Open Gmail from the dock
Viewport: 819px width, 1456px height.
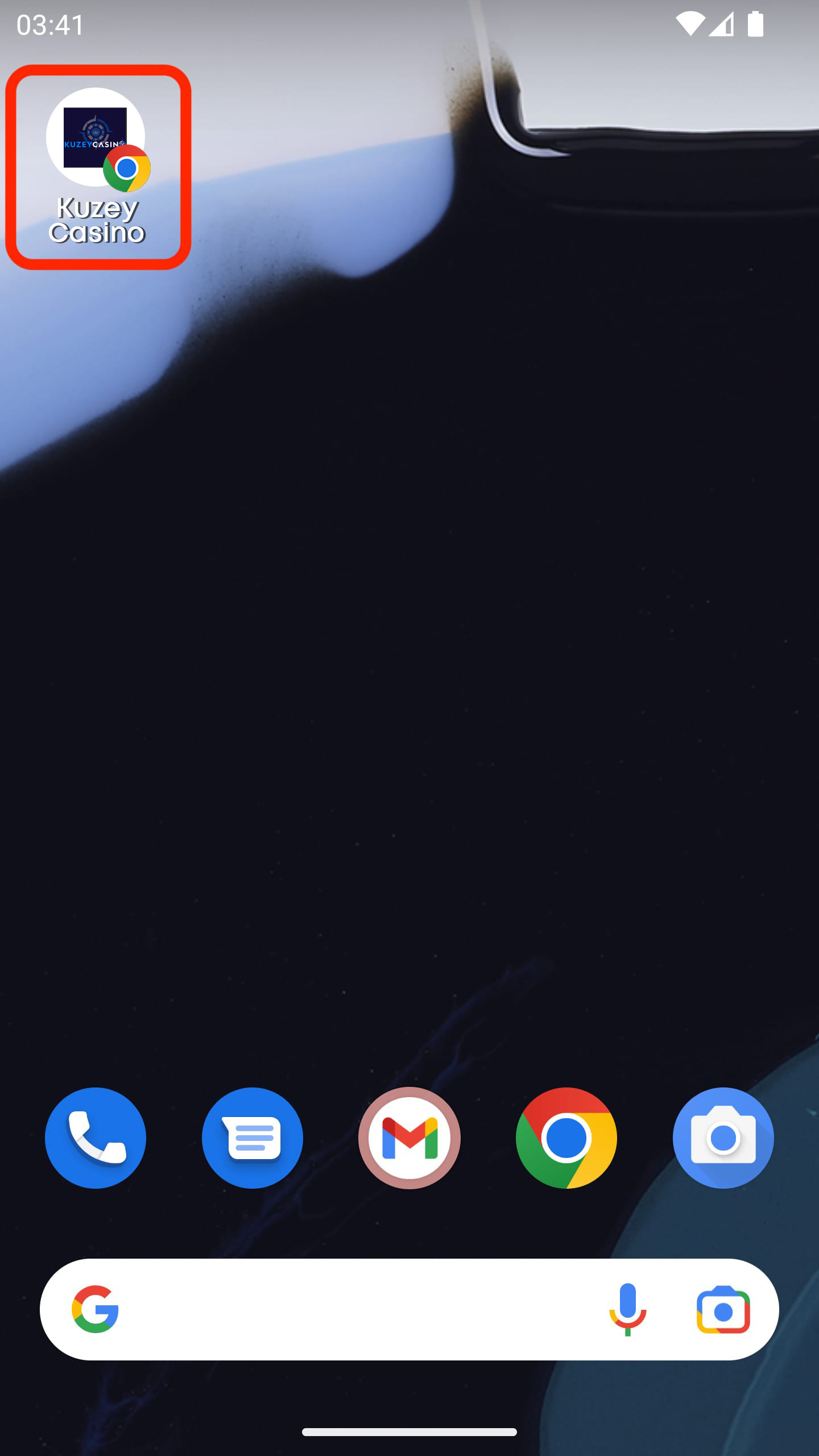click(409, 1138)
